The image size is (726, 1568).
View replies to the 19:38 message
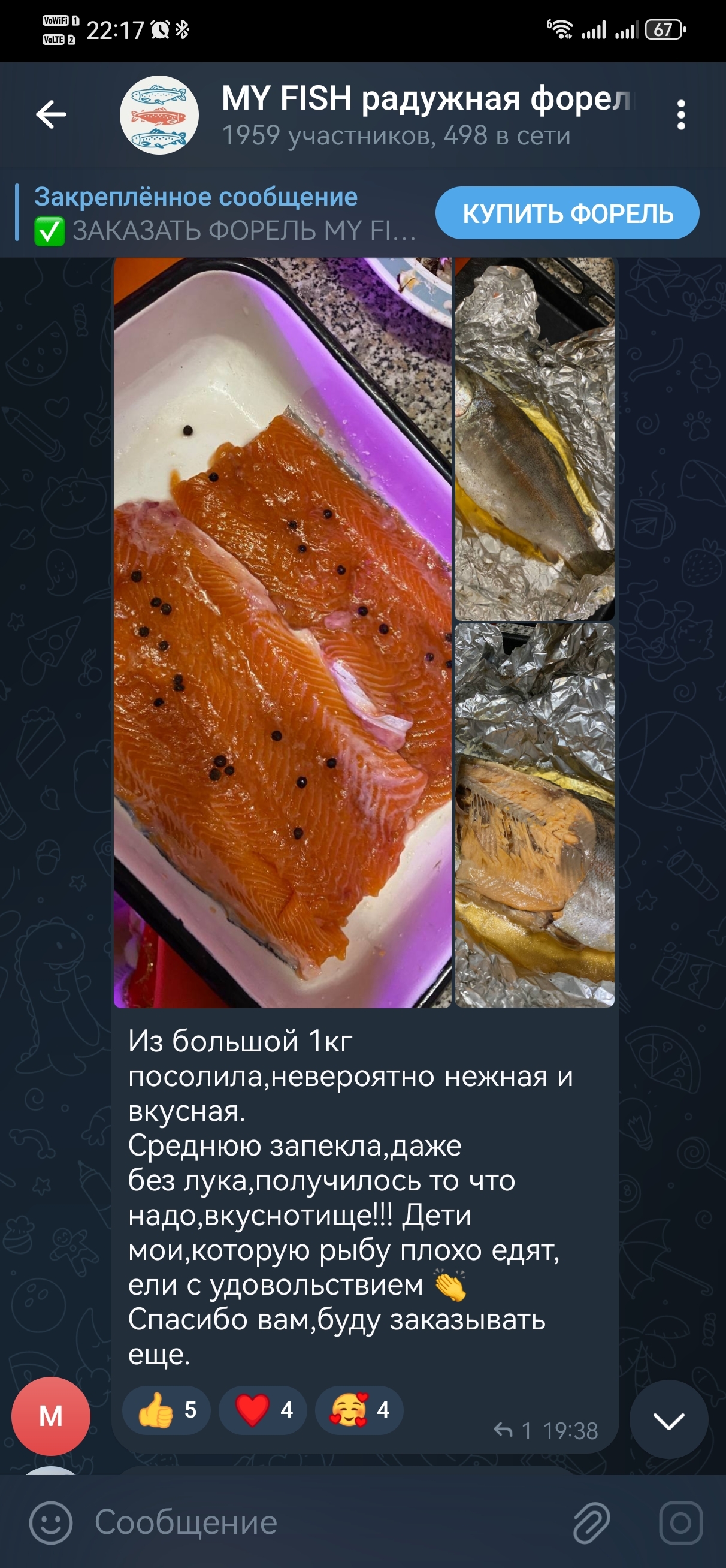coord(512,1430)
